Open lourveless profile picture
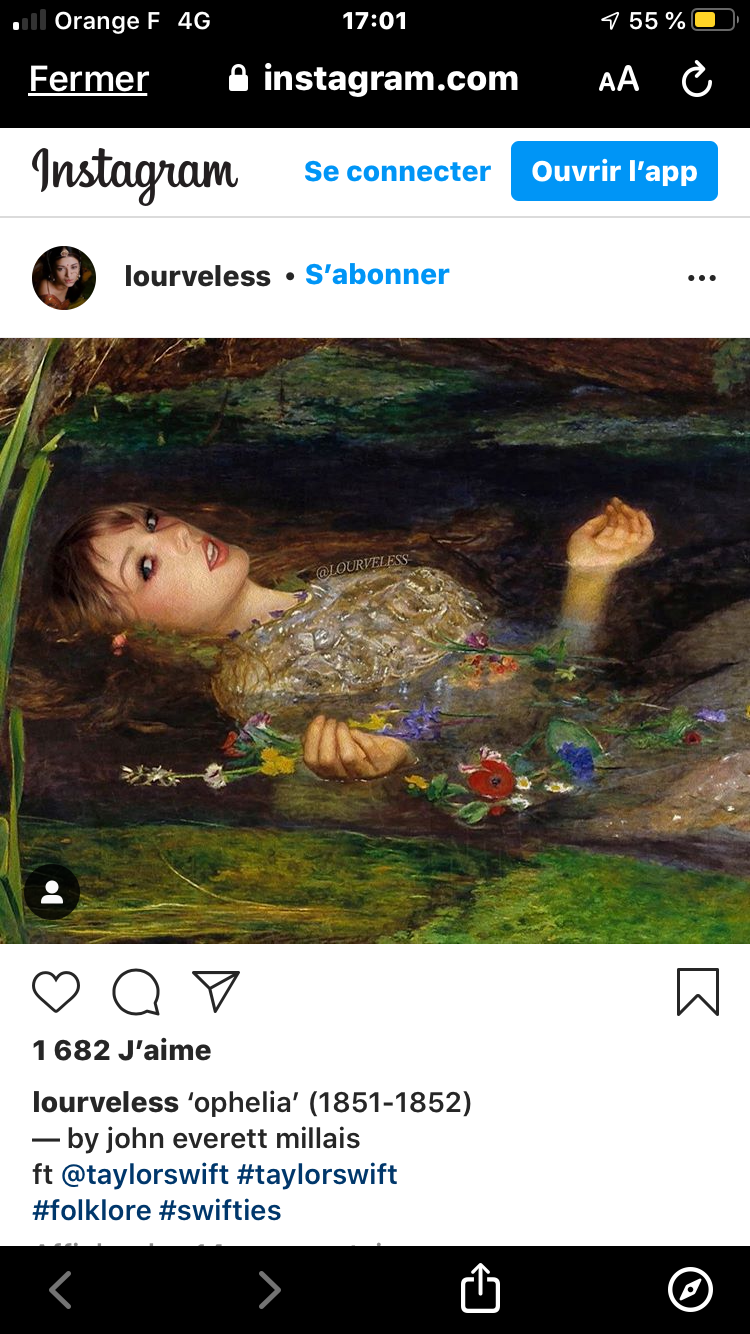The width and height of the screenshot is (750, 1334). [x=64, y=277]
